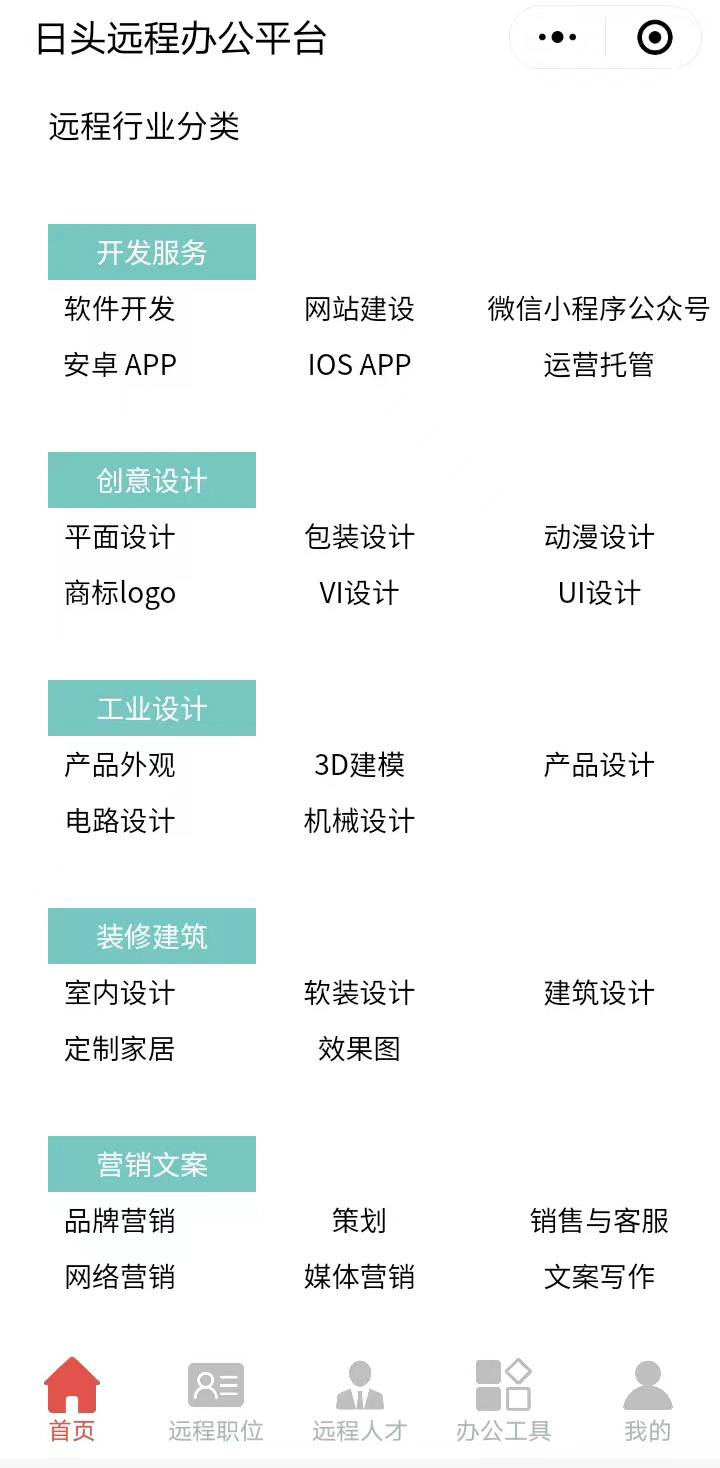Image resolution: width=720 pixels, height=1468 pixels.
Task: Open 机械设计 under 工业设计
Action: tap(359, 821)
